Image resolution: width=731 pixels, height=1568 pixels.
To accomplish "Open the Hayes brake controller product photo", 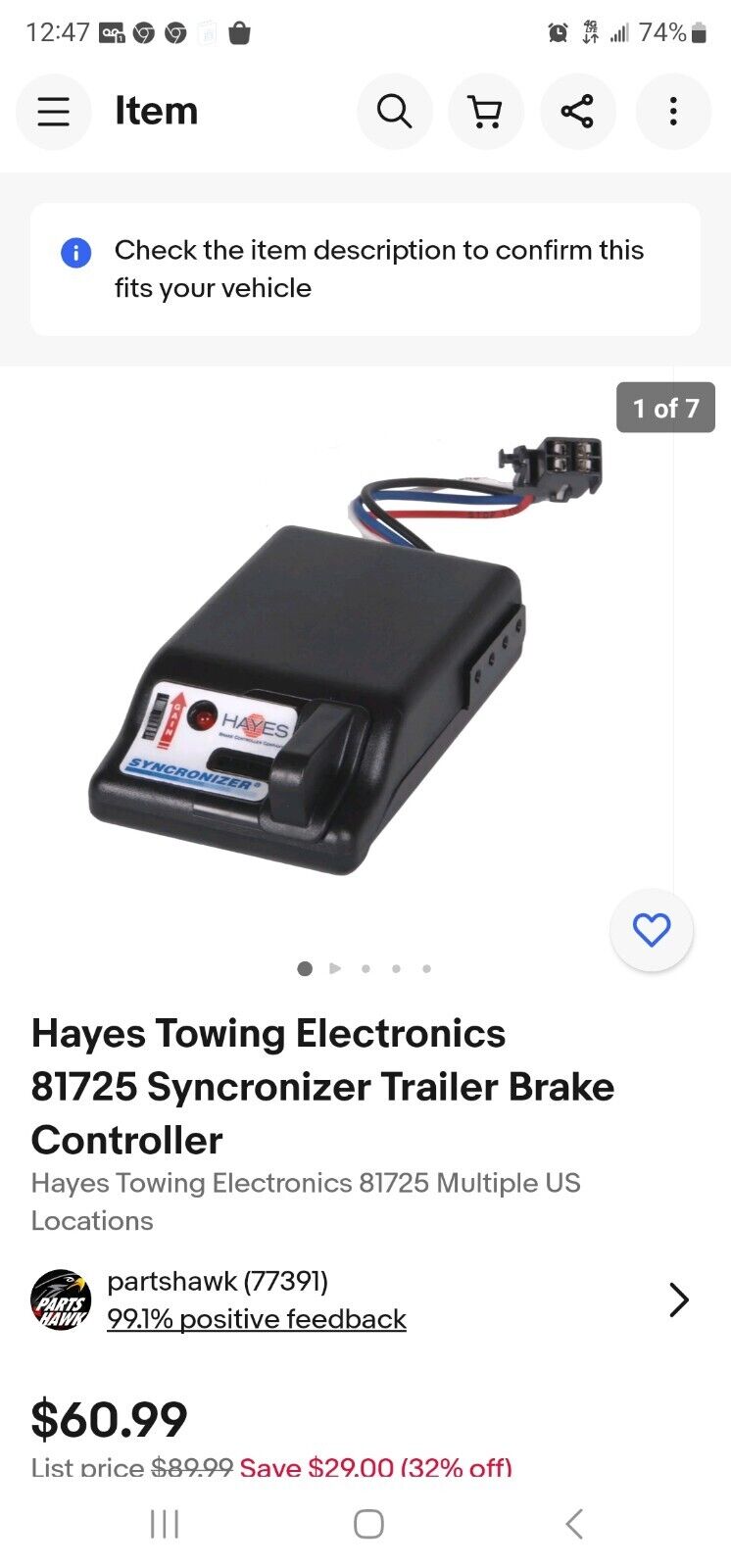I will point(333,666).
